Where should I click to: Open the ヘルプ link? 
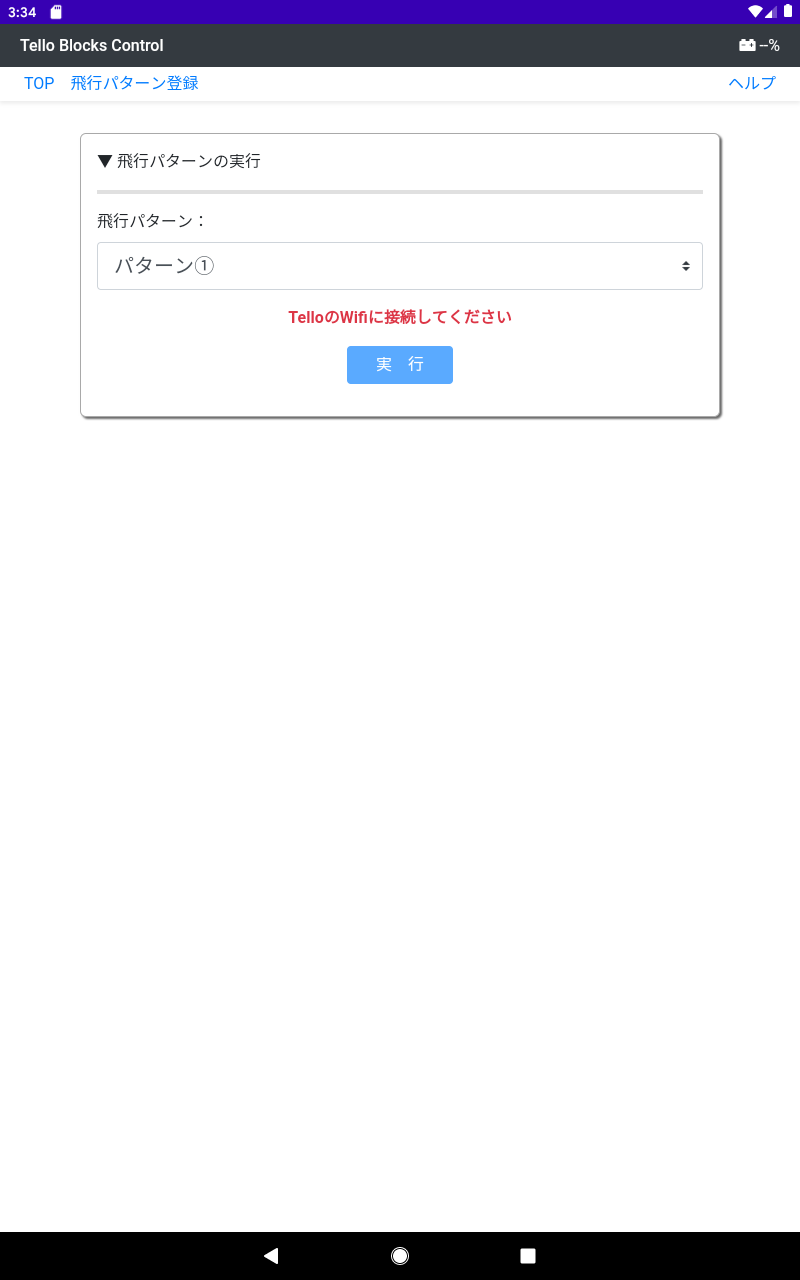[x=751, y=83]
